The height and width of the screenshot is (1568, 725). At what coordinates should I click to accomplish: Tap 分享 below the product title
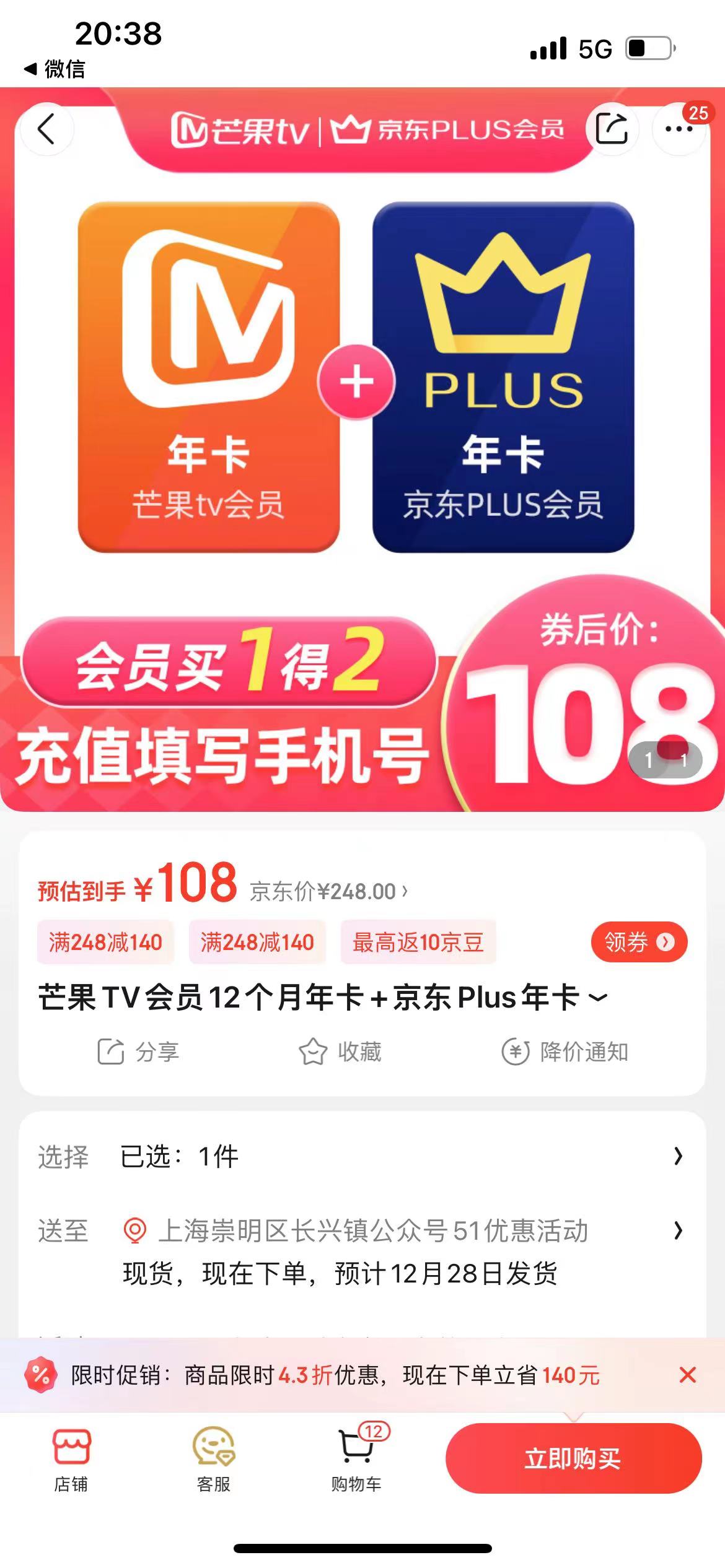139,1052
